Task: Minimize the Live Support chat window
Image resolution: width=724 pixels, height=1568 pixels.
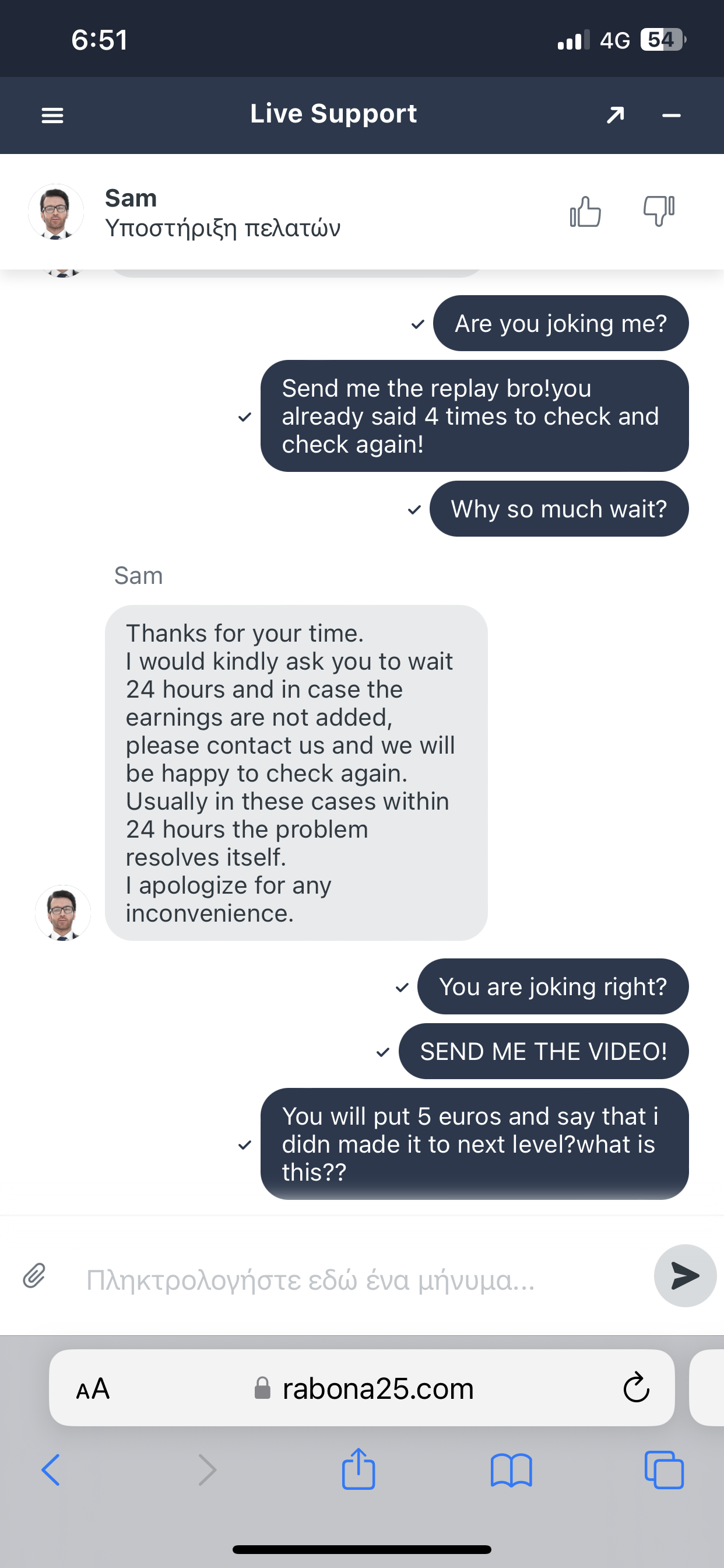Action: click(x=671, y=115)
